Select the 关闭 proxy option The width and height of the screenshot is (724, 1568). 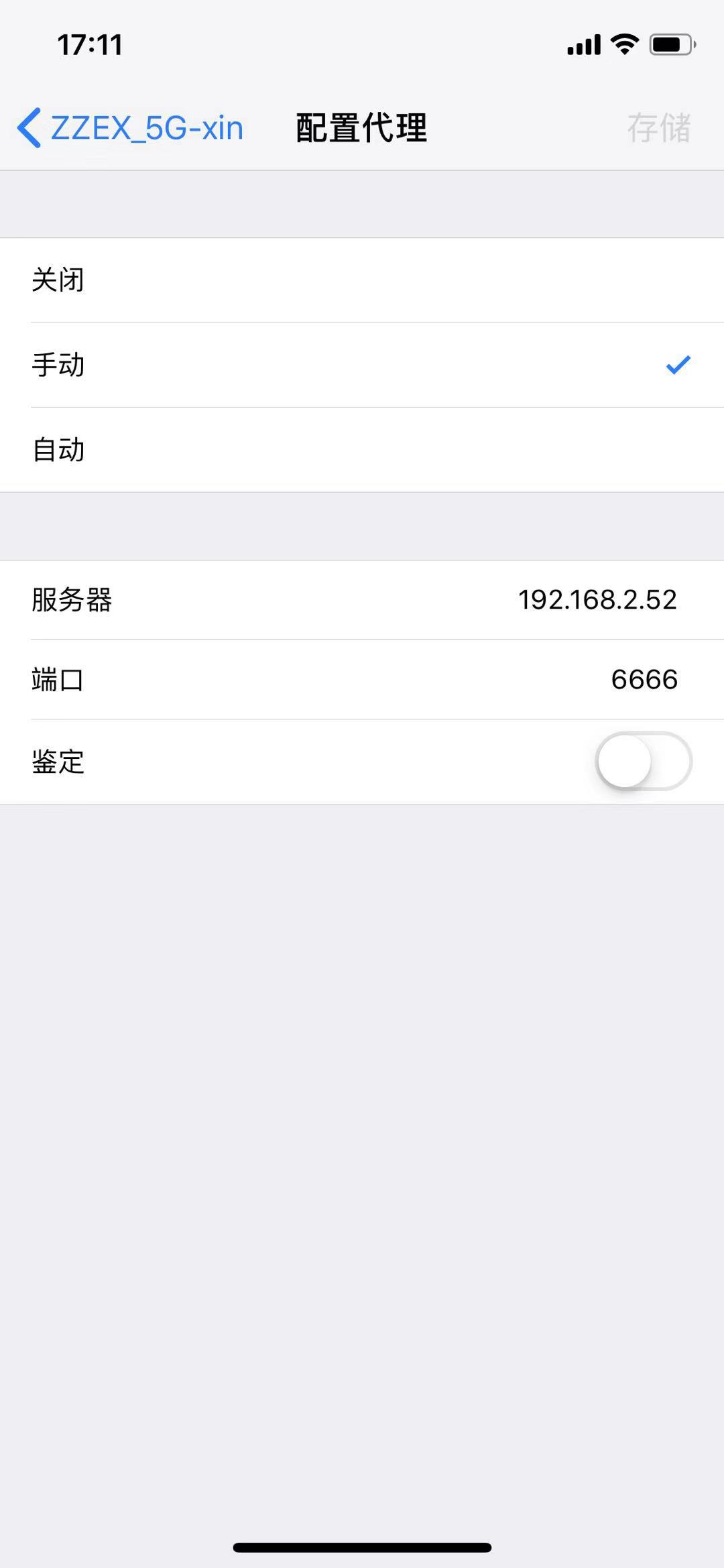click(x=362, y=280)
